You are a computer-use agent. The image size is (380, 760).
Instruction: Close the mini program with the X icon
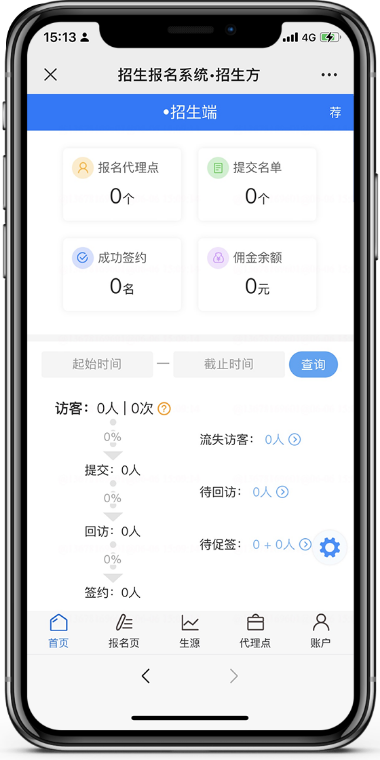50,75
